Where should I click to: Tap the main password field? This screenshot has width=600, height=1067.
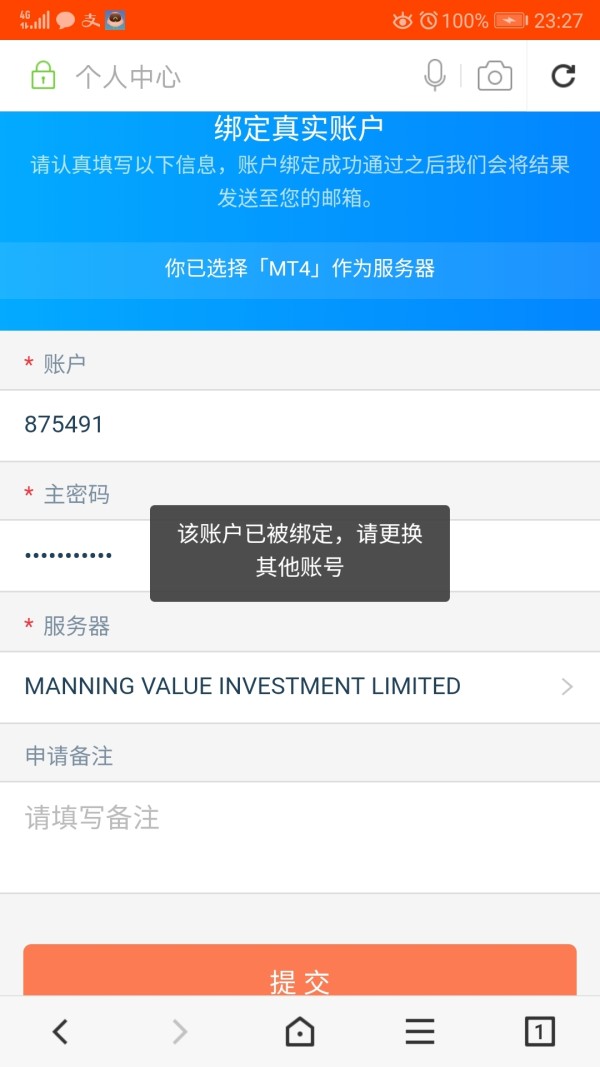[x=300, y=555]
